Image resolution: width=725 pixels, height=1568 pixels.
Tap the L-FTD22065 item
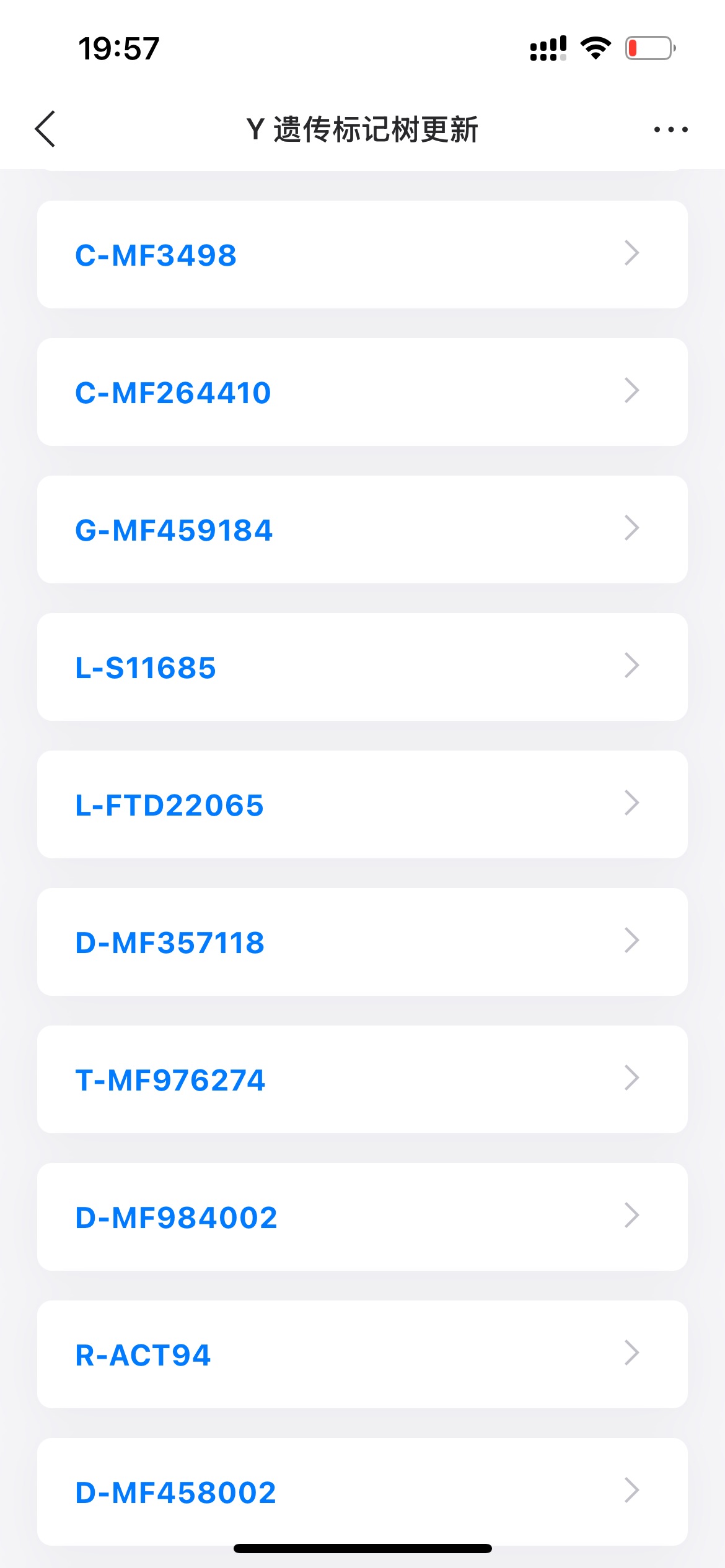click(362, 804)
